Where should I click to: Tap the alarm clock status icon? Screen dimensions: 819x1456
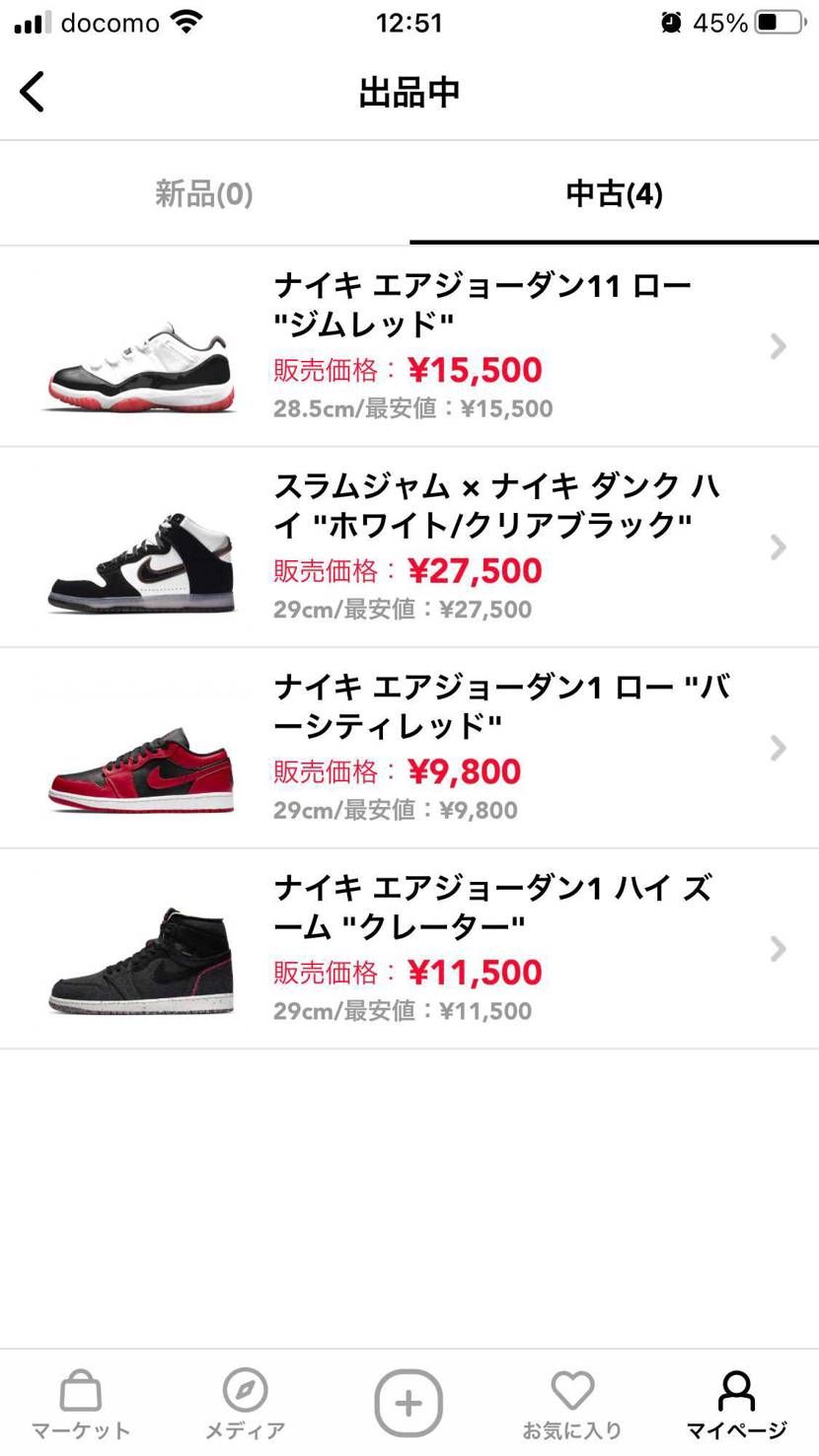[x=670, y=22]
